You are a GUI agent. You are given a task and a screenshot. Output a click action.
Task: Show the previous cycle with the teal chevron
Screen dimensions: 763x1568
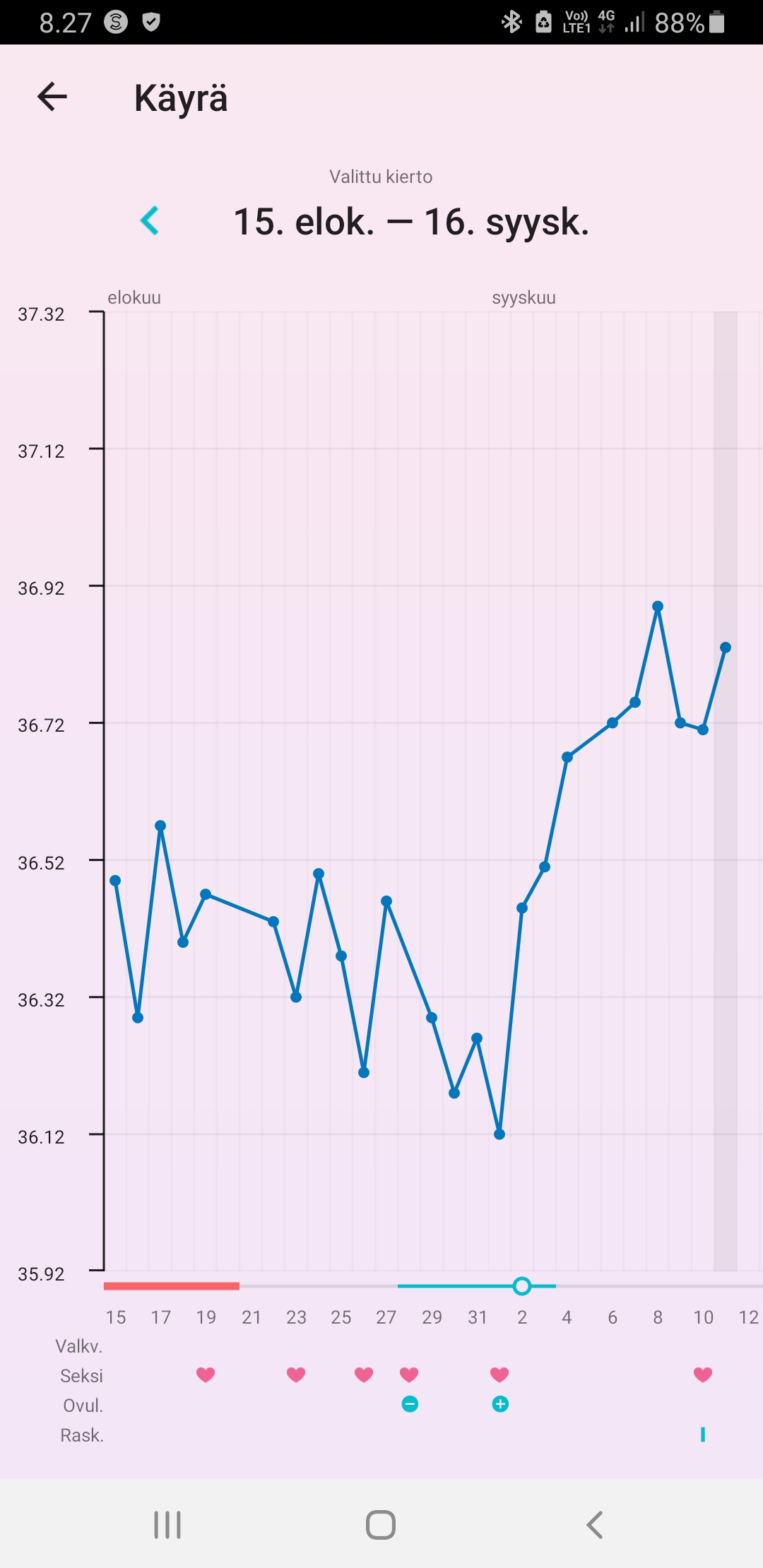150,221
